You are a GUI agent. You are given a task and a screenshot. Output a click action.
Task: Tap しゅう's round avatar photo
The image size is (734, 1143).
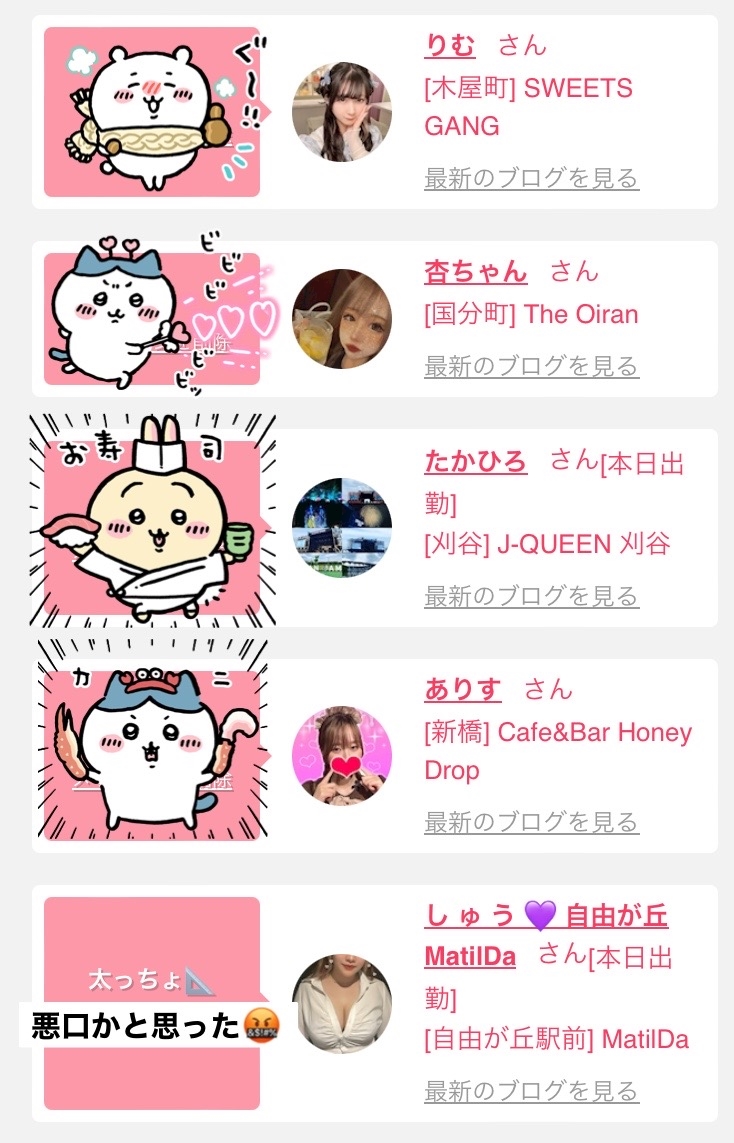click(x=342, y=1004)
